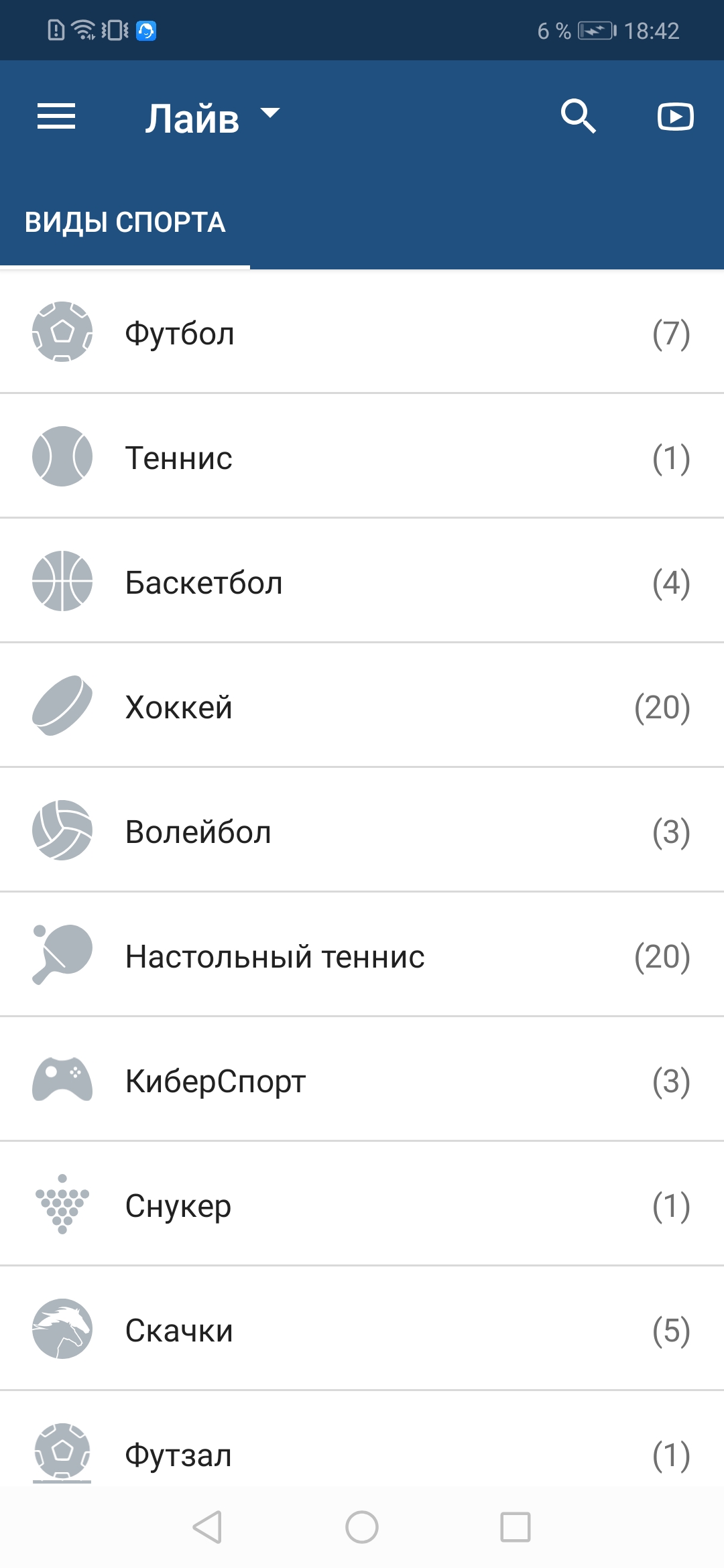Open the Снукер row
Viewport: 724px width, 1568px height.
click(x=362, y=1205)
